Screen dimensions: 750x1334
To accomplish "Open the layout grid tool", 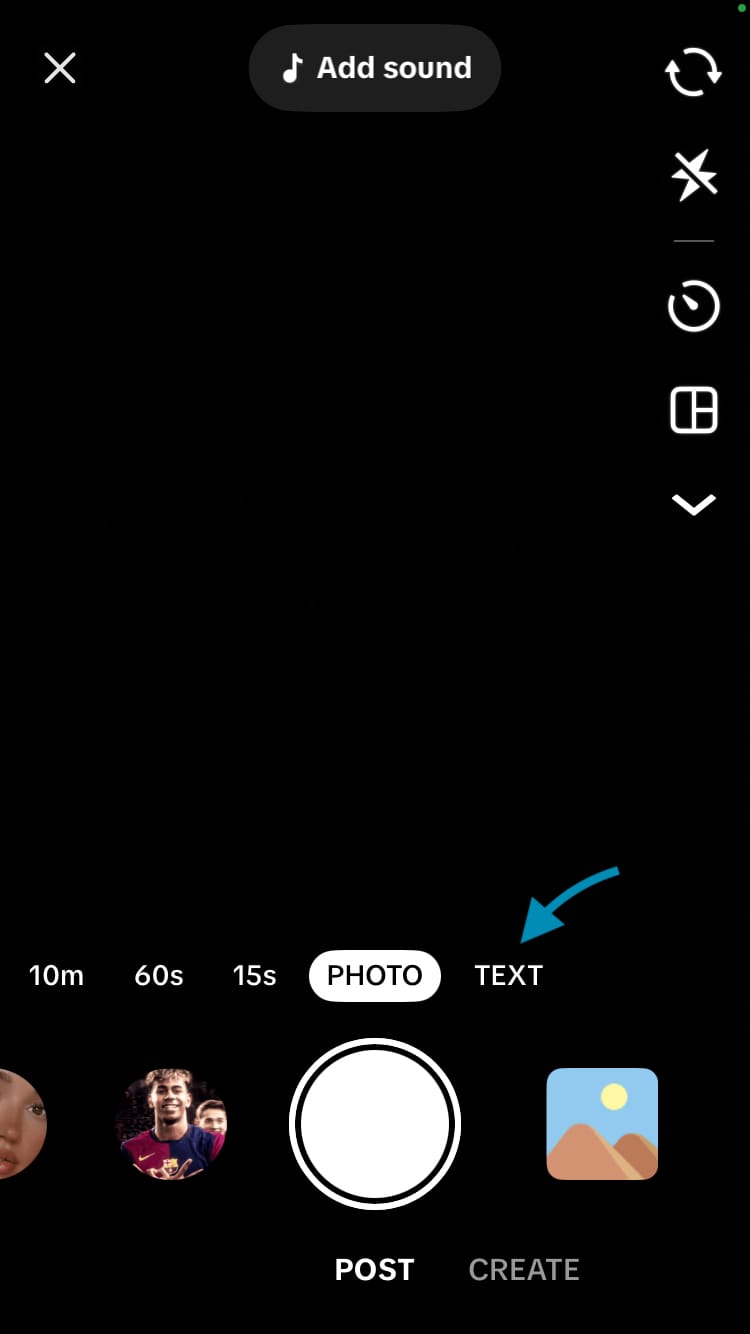I will [693, 410].
